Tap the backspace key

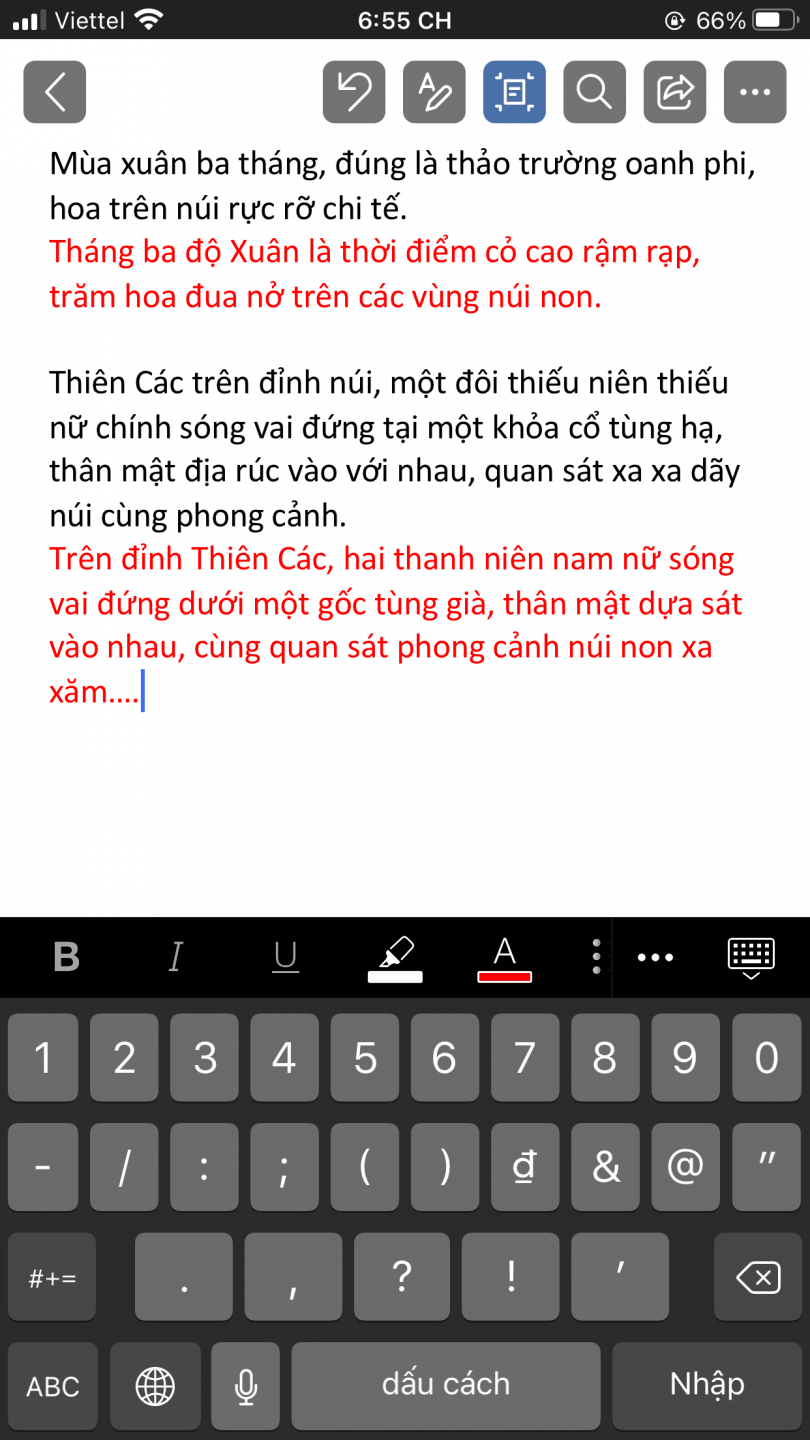(x=757, y=1277)
